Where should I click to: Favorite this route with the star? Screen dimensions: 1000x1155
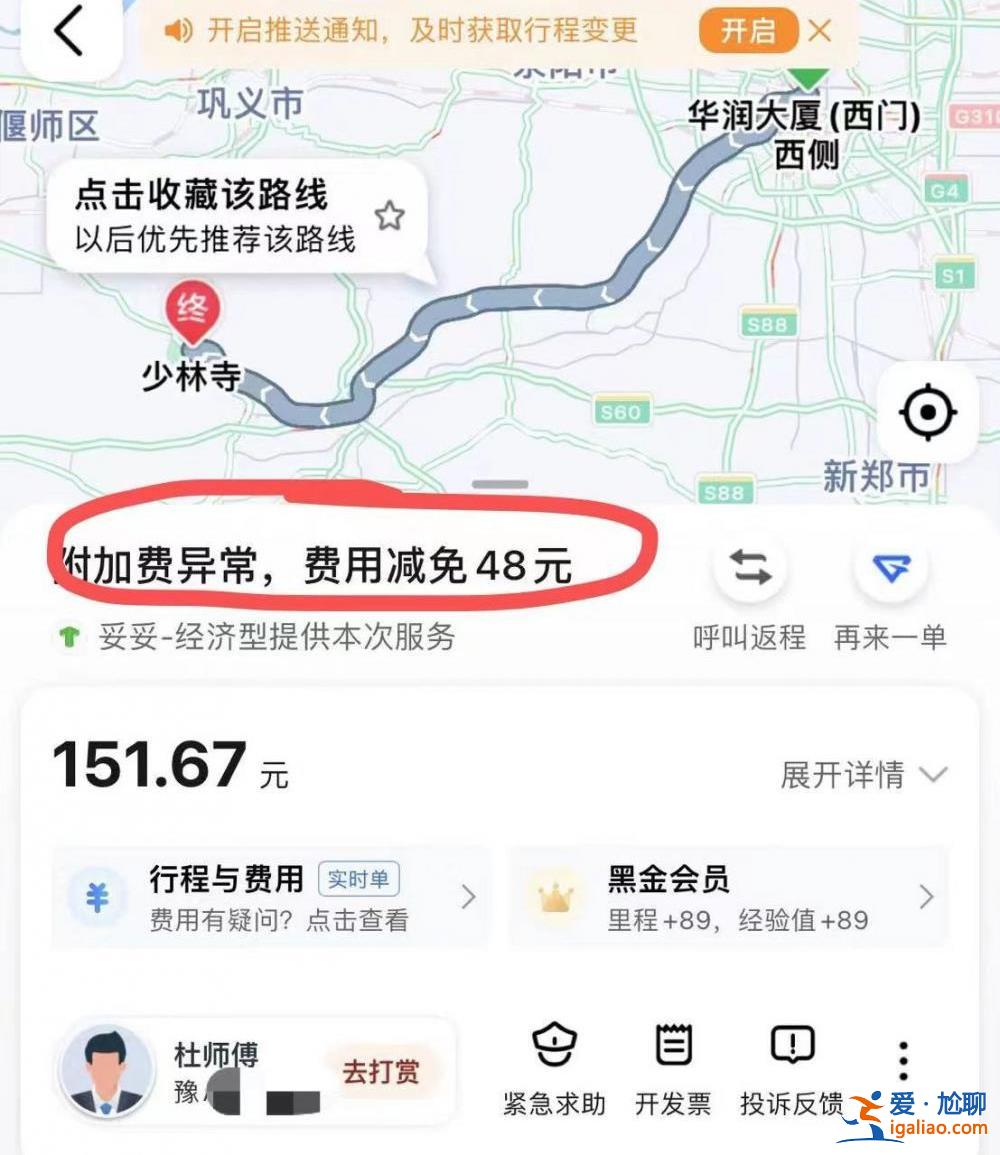[x=388, y=215]
